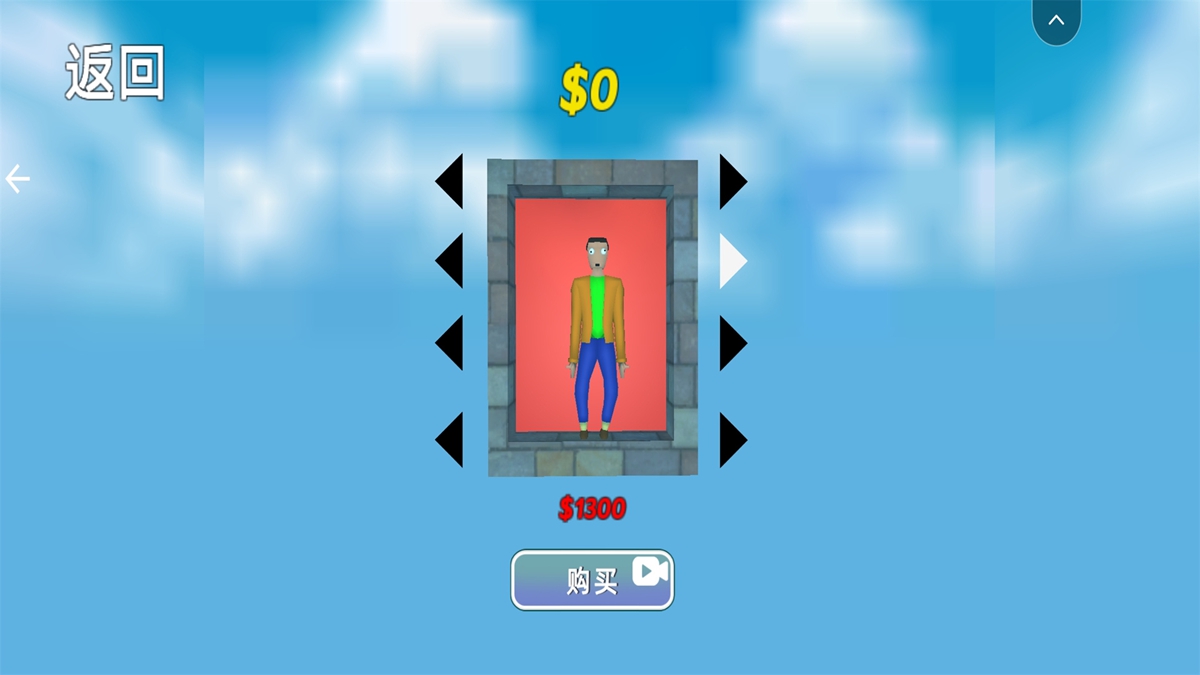Tap the 返回 back button
Screen dimensions: 1200x675
(x=115, y=74)
